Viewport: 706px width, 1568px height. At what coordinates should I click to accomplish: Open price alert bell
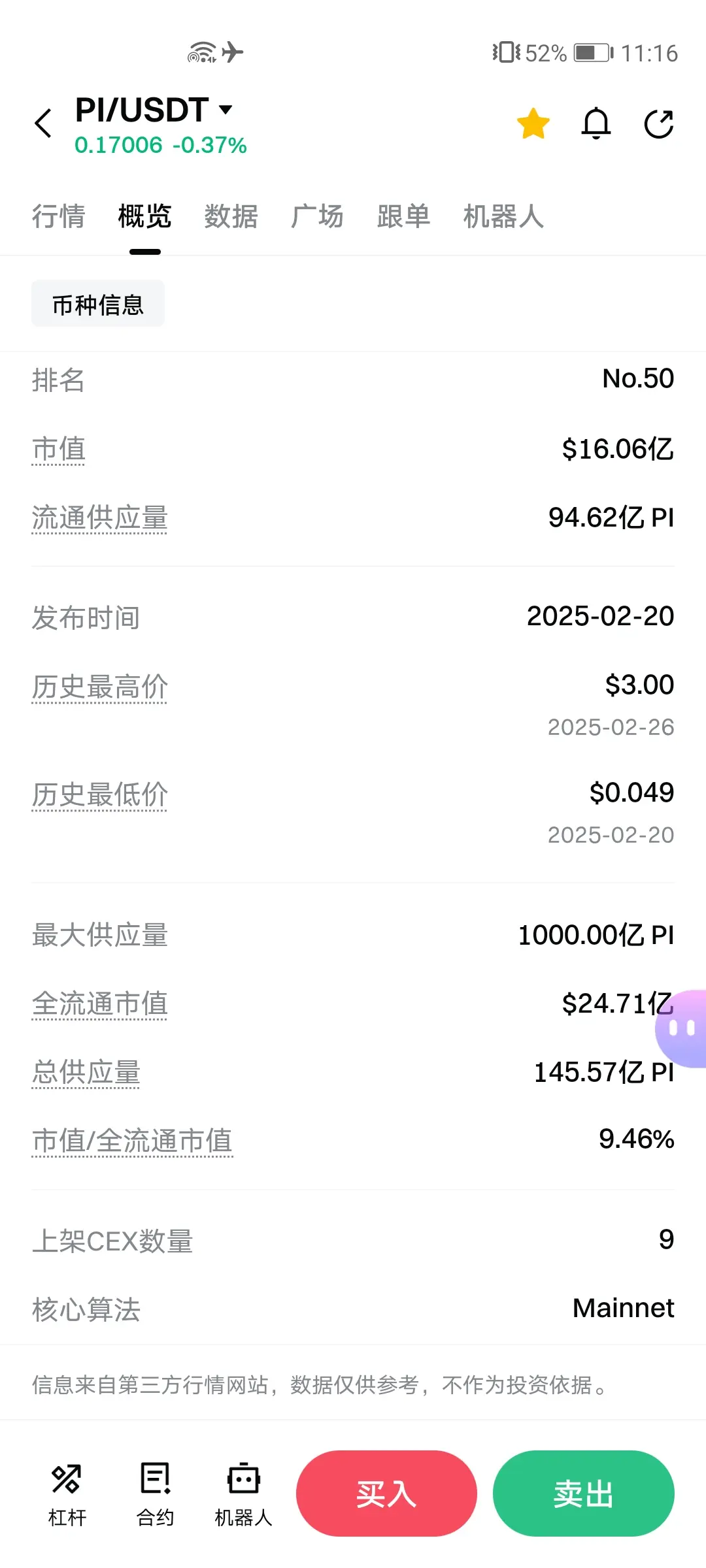click(596, 123)
